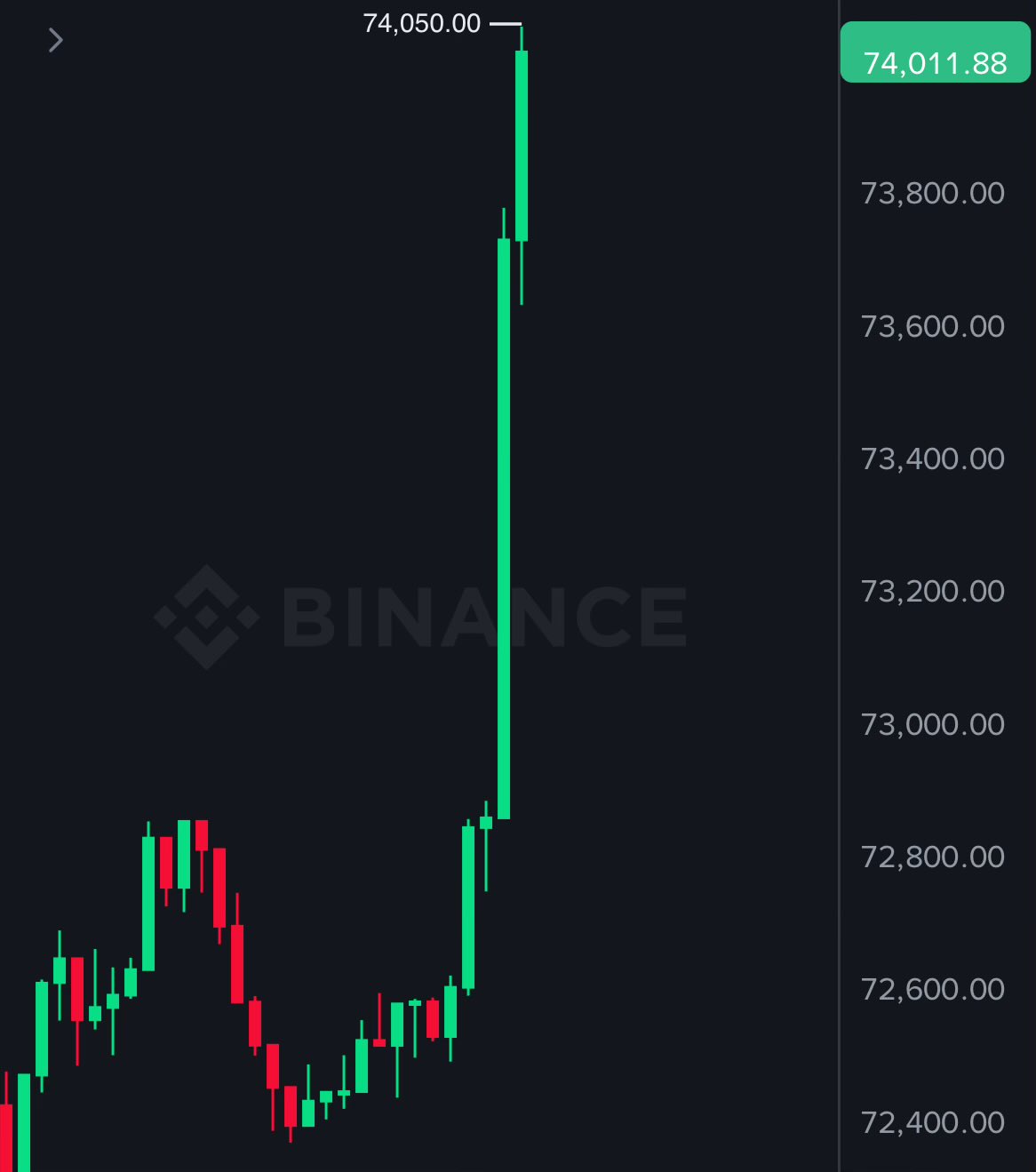Click the 74,050.00 high price label
This screenshot has width=1036, height=1172.
[x=421, y=23]
